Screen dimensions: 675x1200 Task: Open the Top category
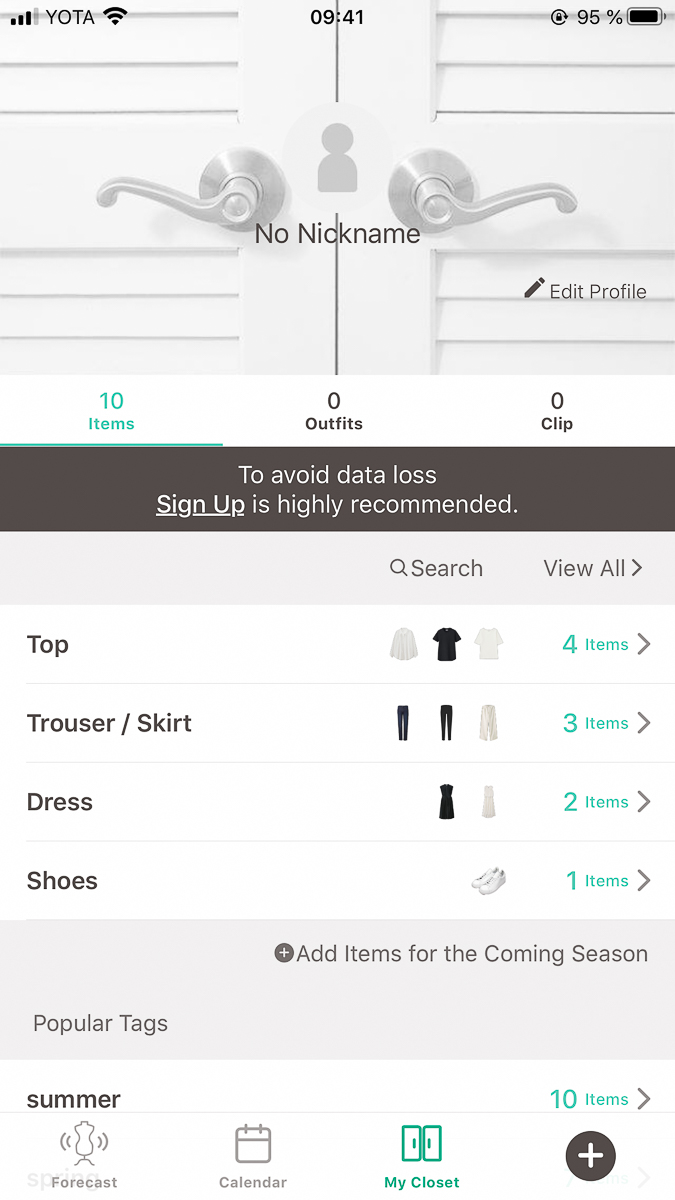pos(337,644)
